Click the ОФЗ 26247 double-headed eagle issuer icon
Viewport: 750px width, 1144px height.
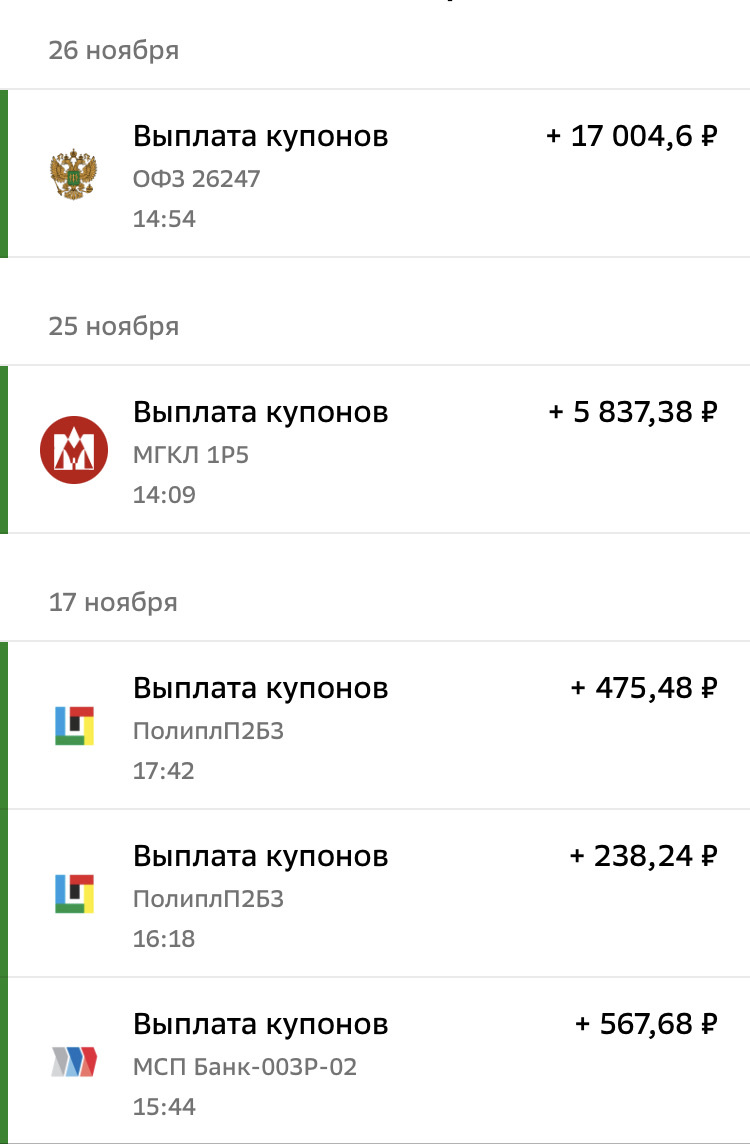tap(74, 172)
